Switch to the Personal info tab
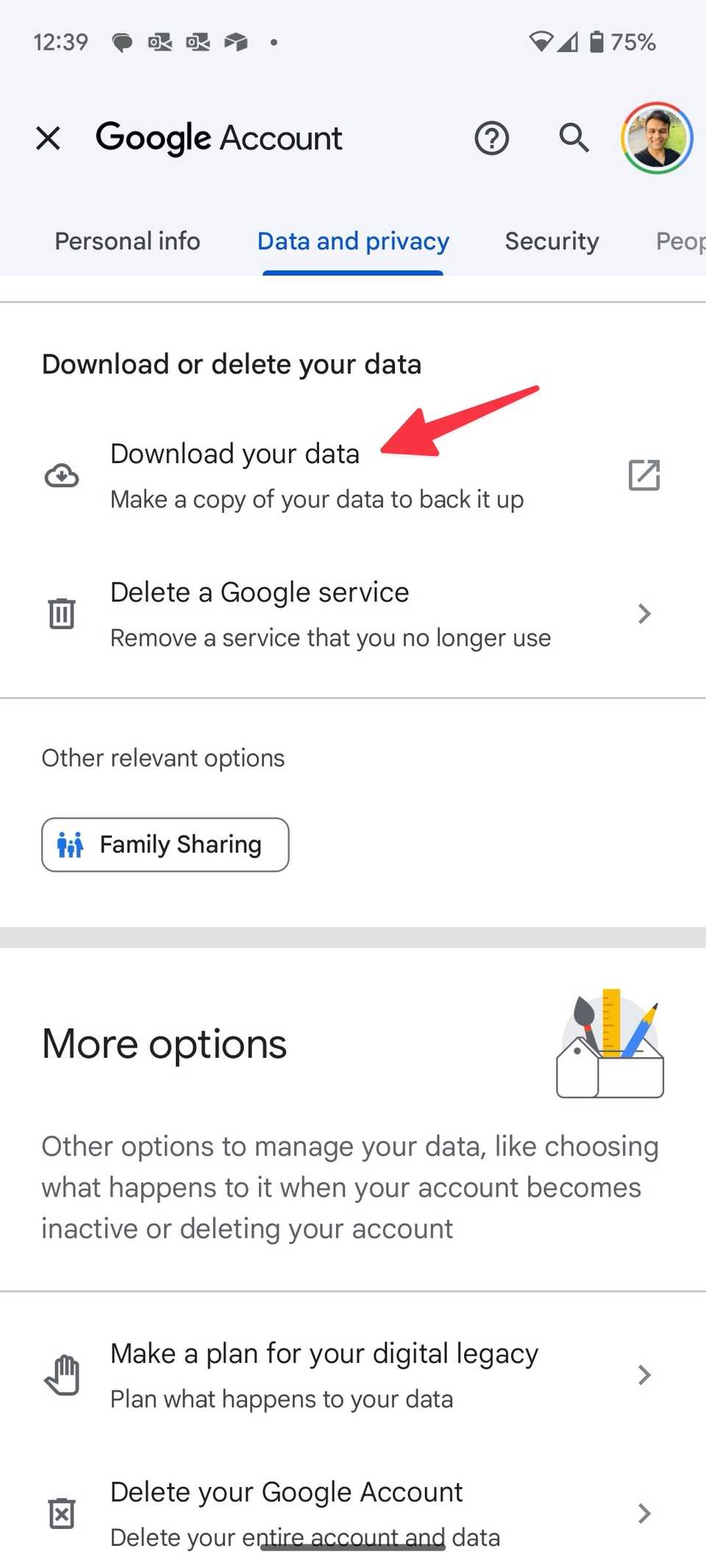 [x=127, y=241]
